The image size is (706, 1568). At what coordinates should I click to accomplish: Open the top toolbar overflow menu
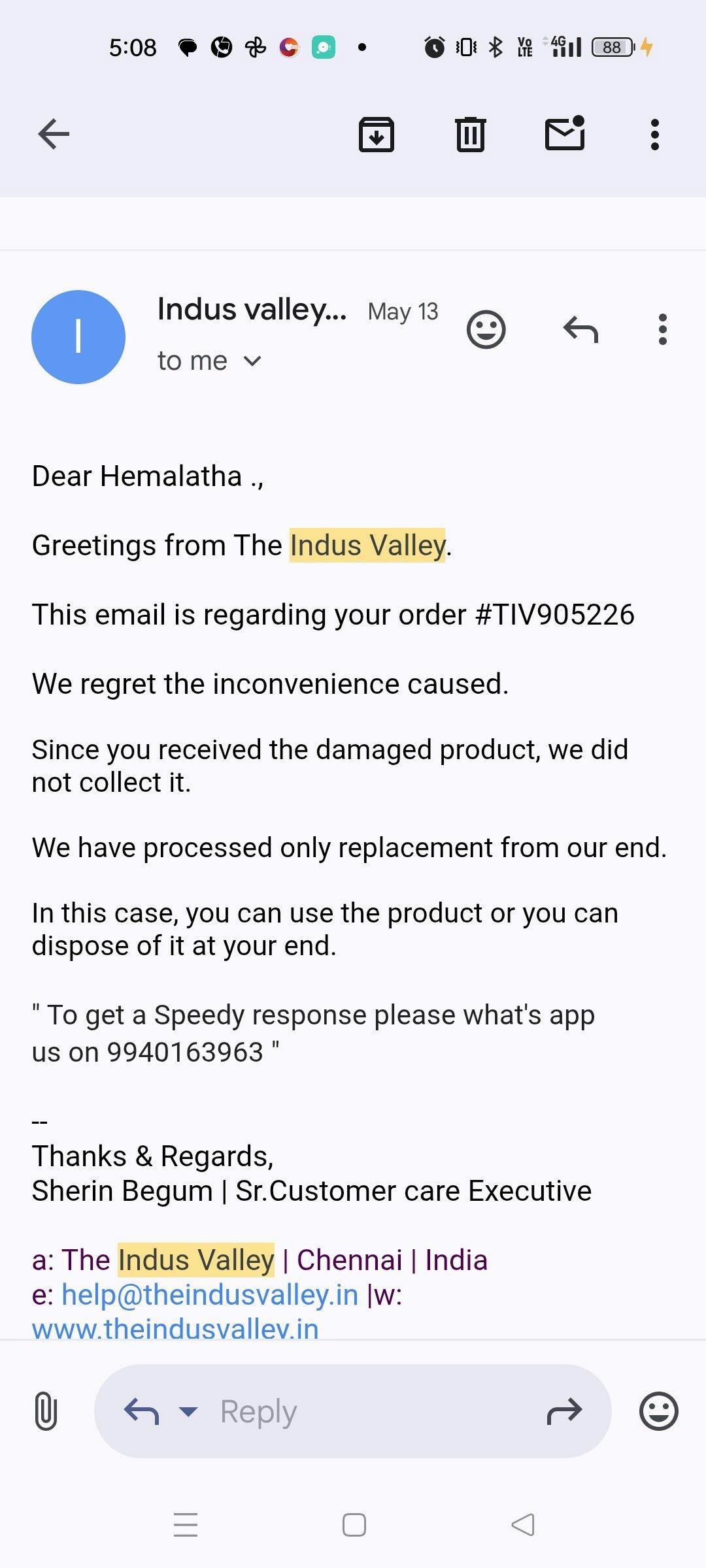tap(655, 135)
